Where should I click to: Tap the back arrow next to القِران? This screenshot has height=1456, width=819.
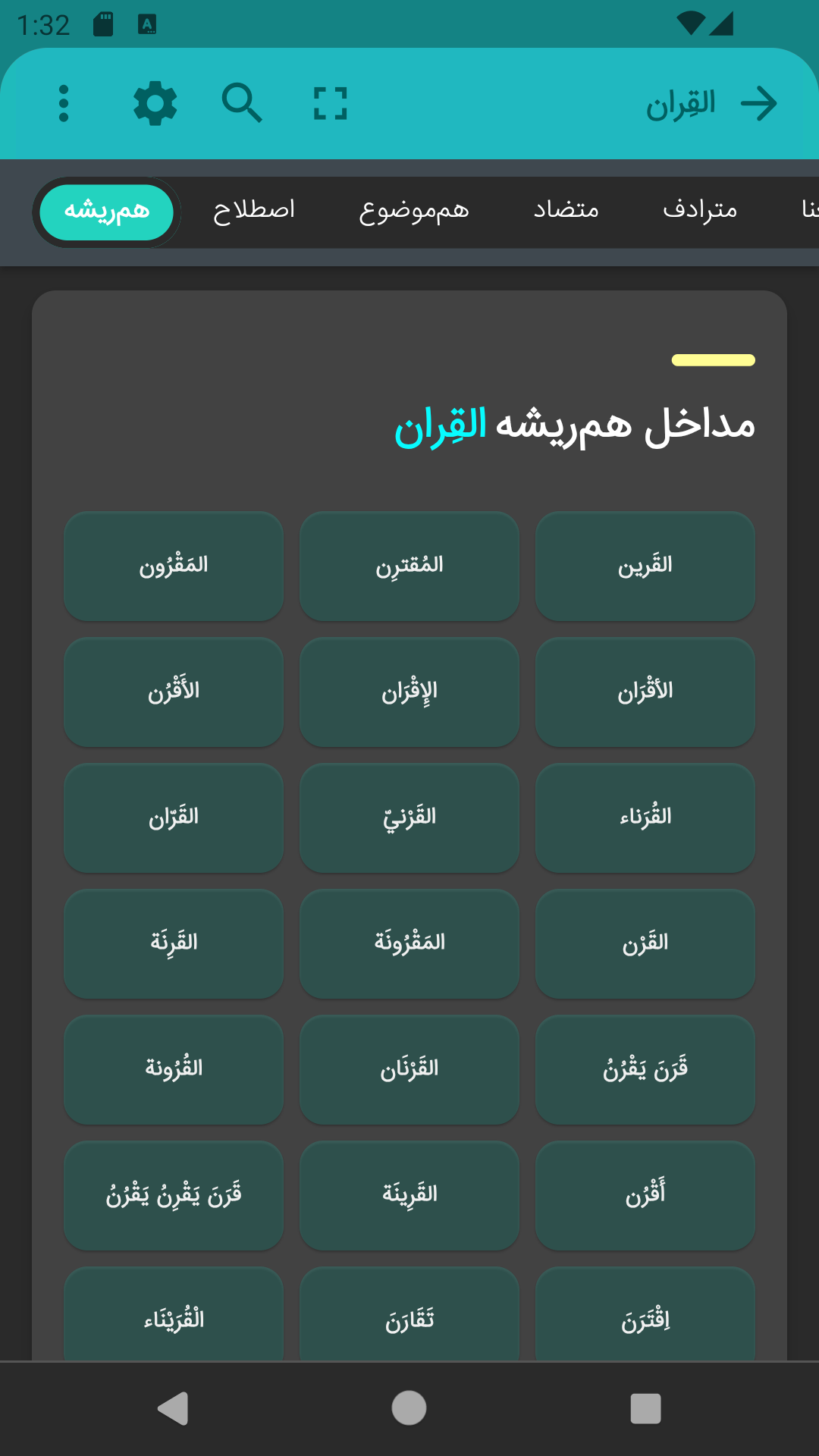(x=761, y=104)
